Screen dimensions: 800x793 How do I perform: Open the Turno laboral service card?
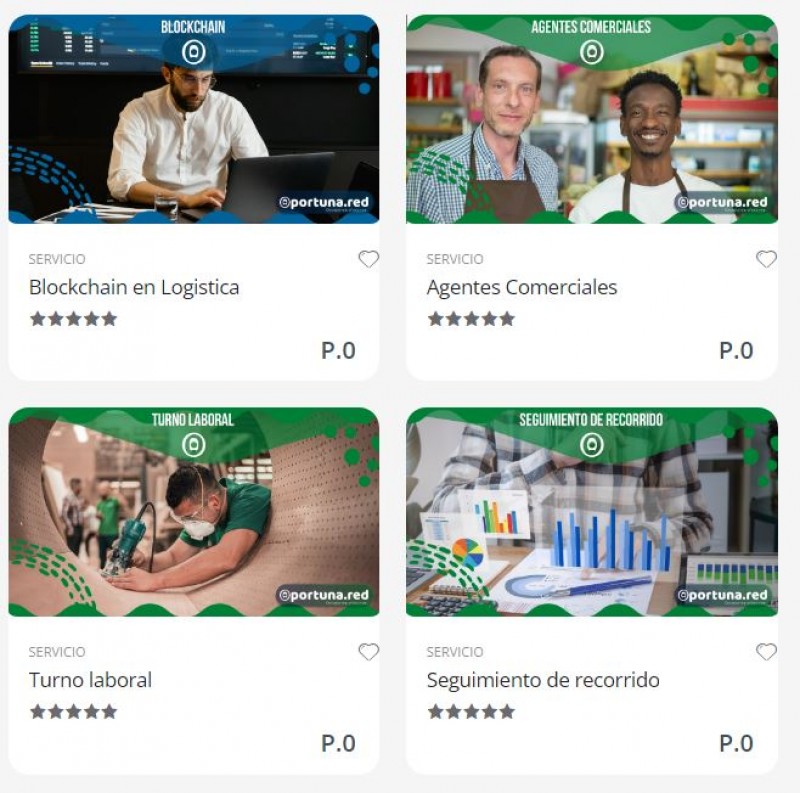coord(90,680)
